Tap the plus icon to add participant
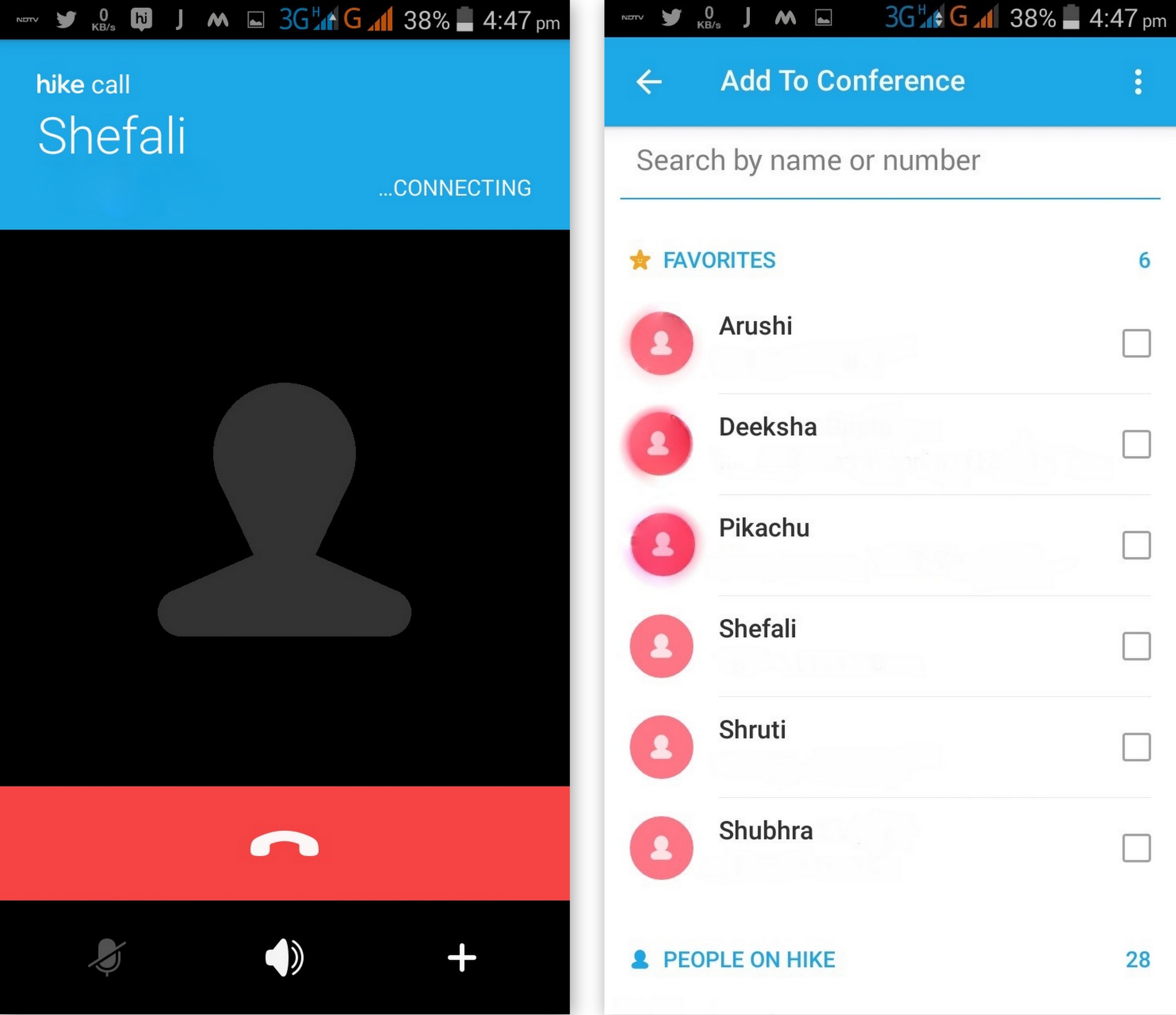Screen dimensions: 1176x1015 point(462,957)
